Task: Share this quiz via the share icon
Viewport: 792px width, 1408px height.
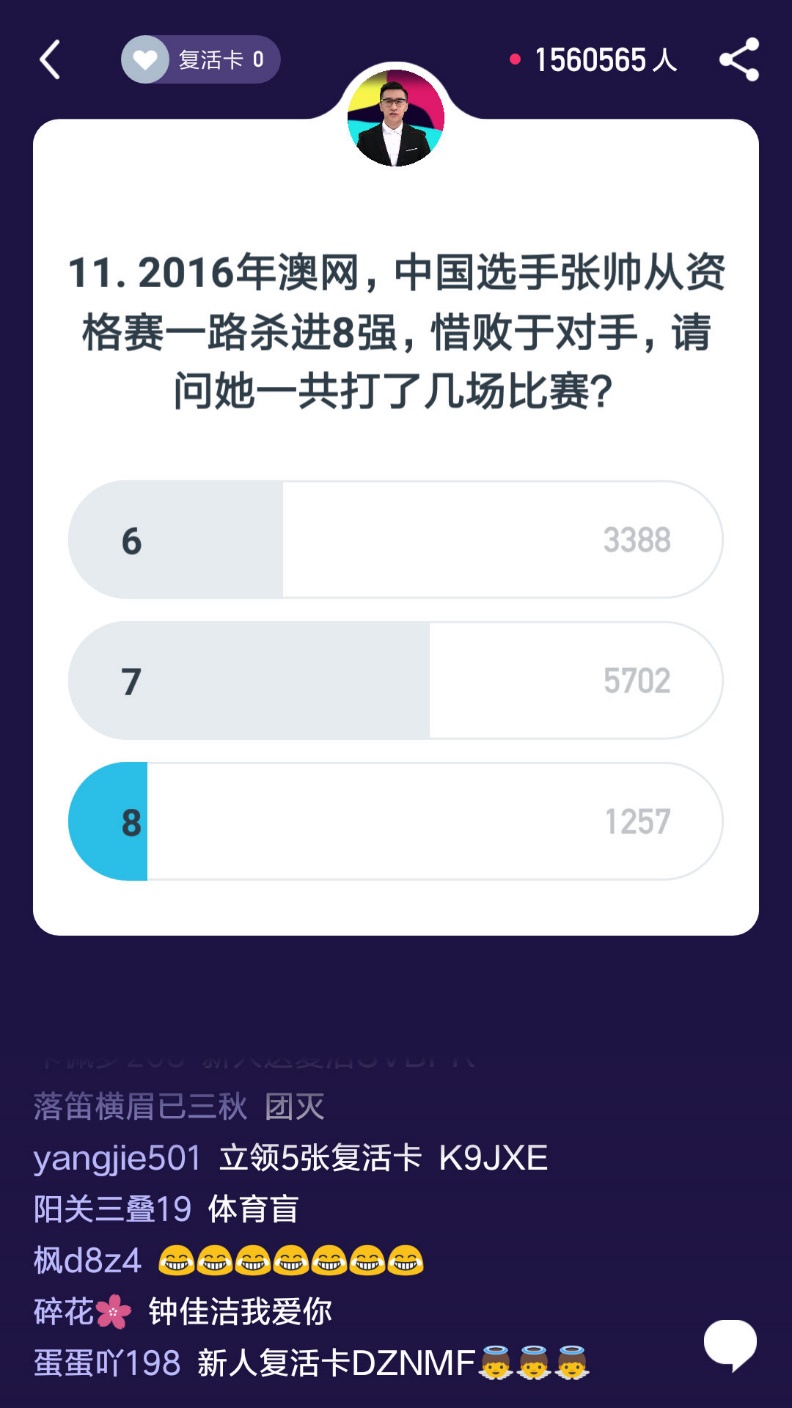Action: pos(739,60)
